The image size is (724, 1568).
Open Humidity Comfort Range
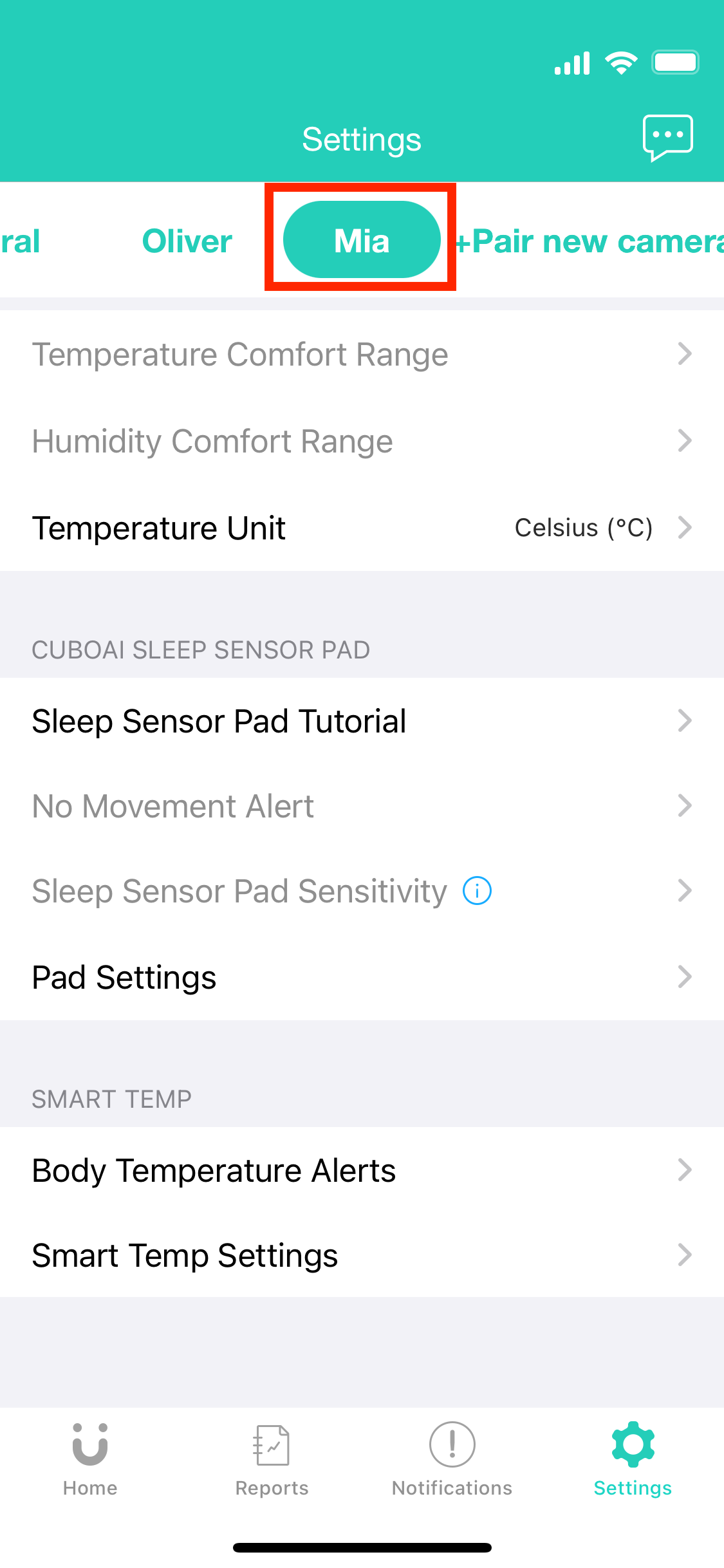362,442
